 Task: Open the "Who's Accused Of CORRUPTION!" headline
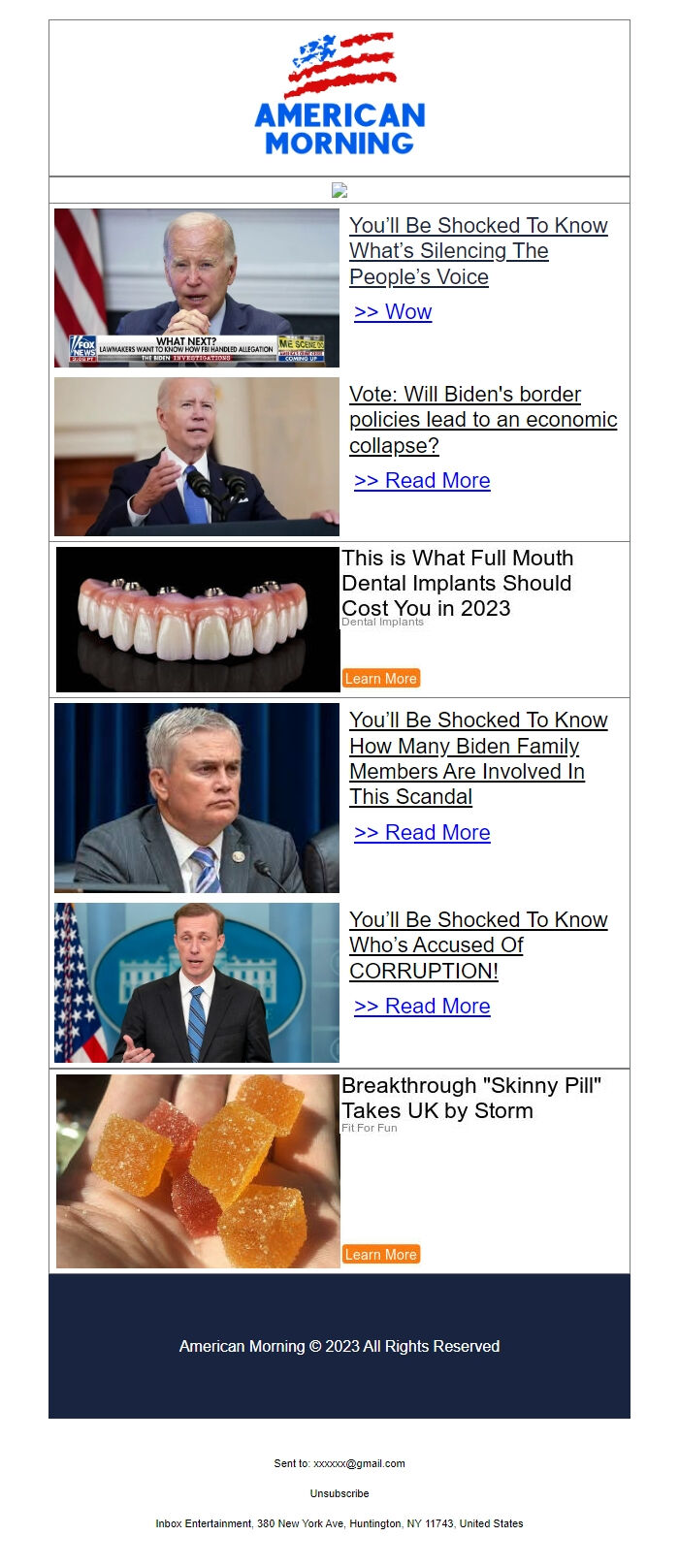[x=477, y=945]
